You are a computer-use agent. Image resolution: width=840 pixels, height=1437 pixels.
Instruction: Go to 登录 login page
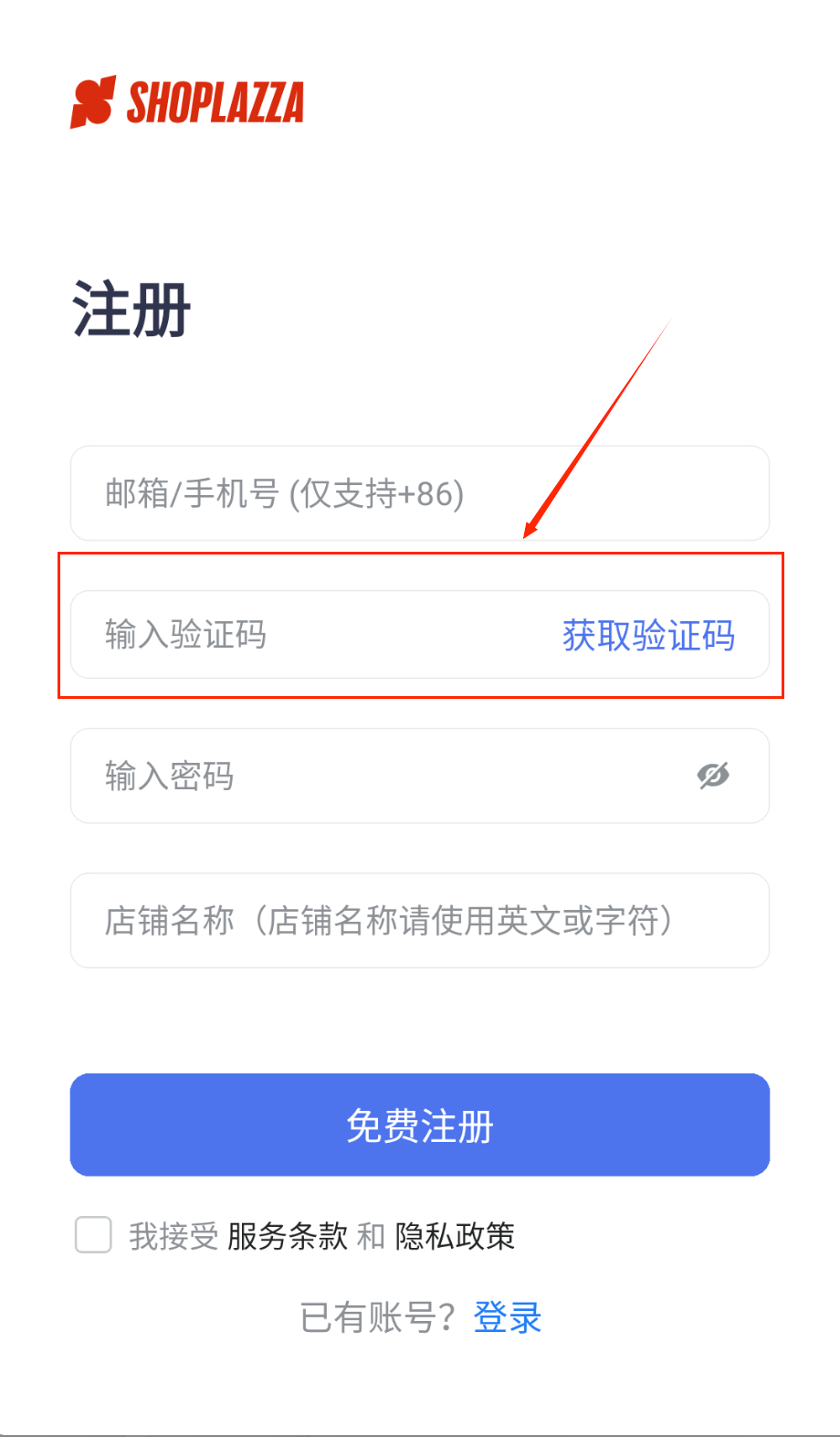508,1317
